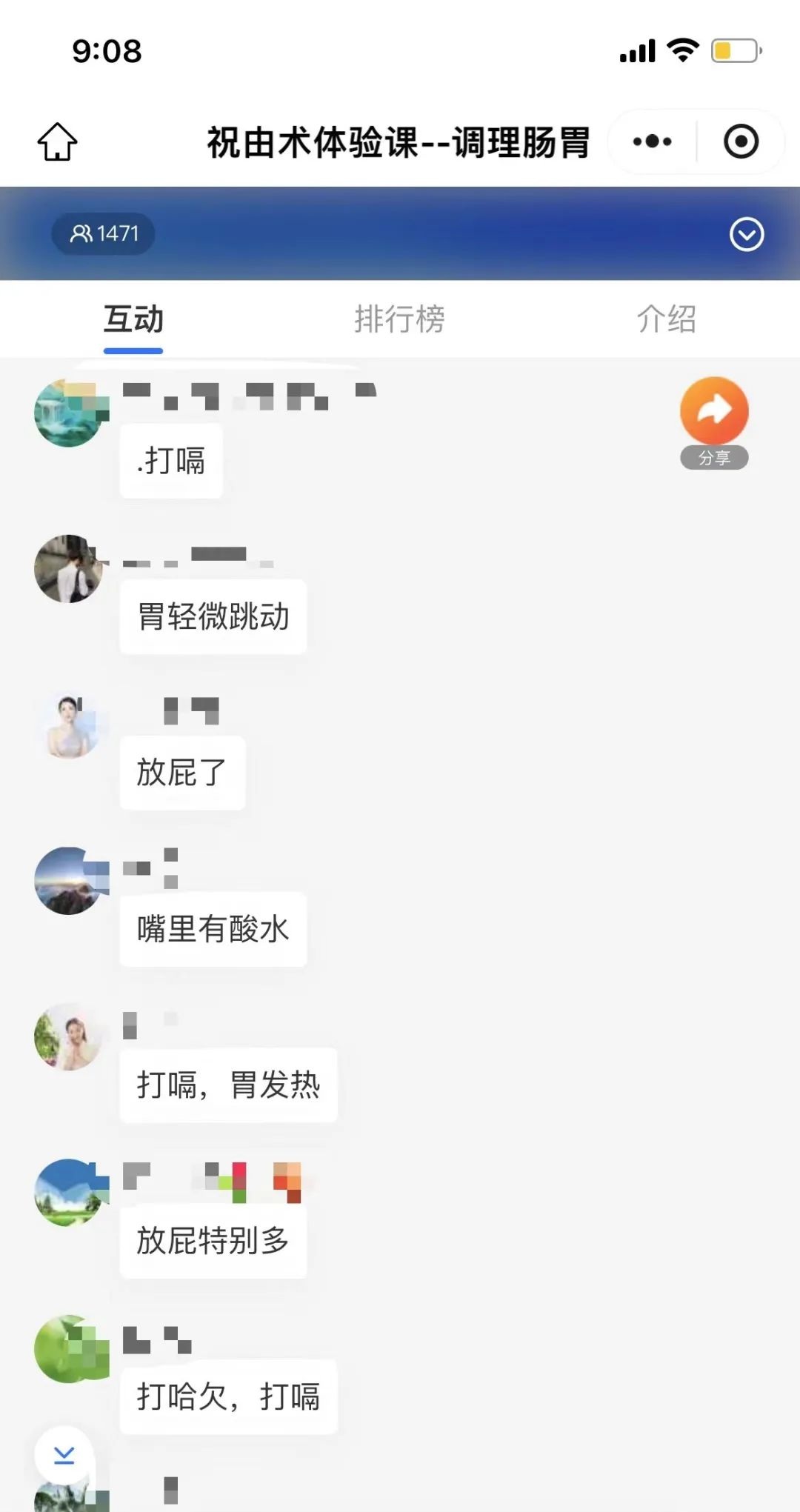Switch to the 介绍 tab
Image resolution: width=800 pixels, height=1512 pixels.
[666, 319]
